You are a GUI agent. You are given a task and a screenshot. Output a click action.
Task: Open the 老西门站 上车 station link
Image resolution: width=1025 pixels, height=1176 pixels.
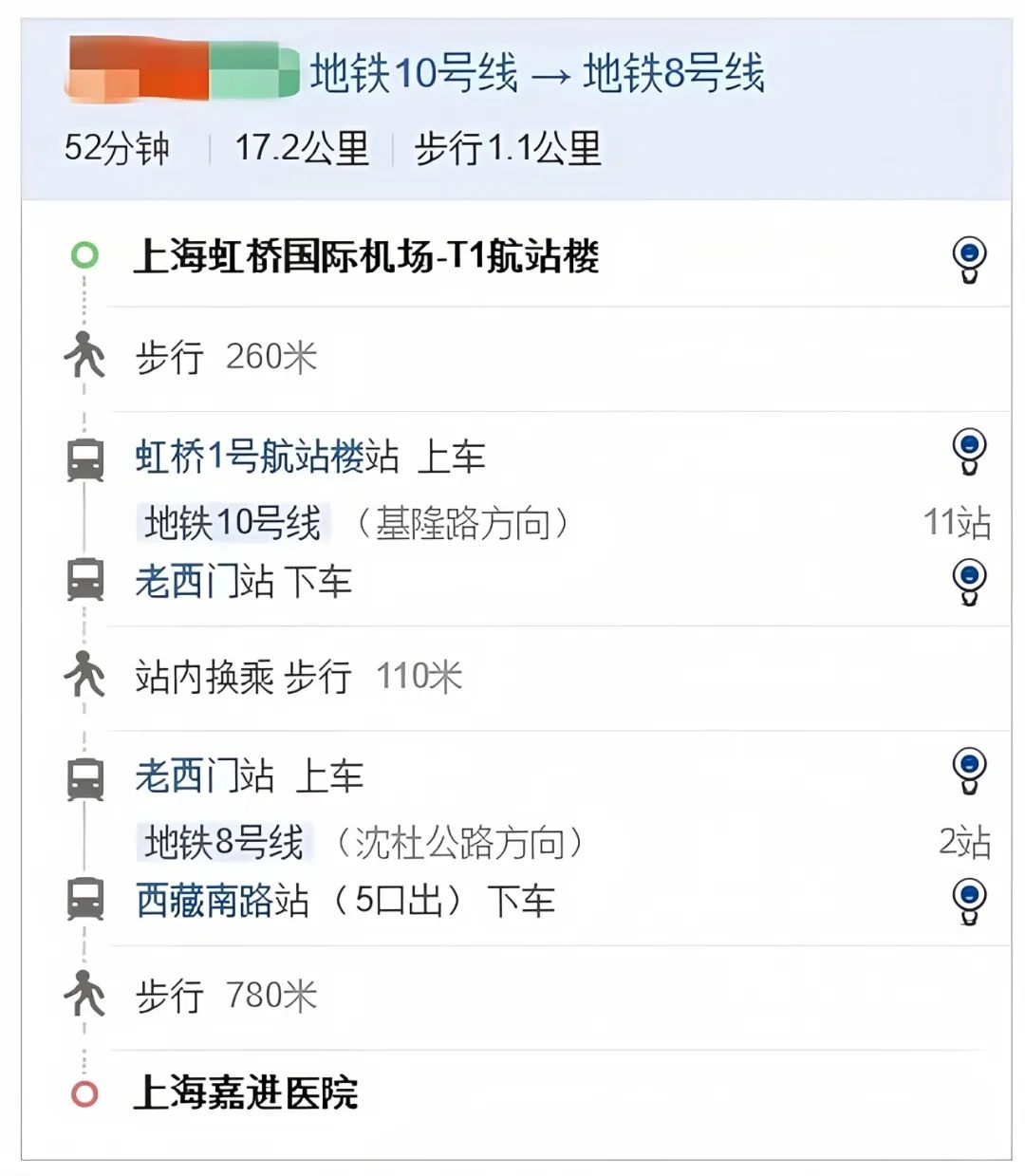pos(204,776)
